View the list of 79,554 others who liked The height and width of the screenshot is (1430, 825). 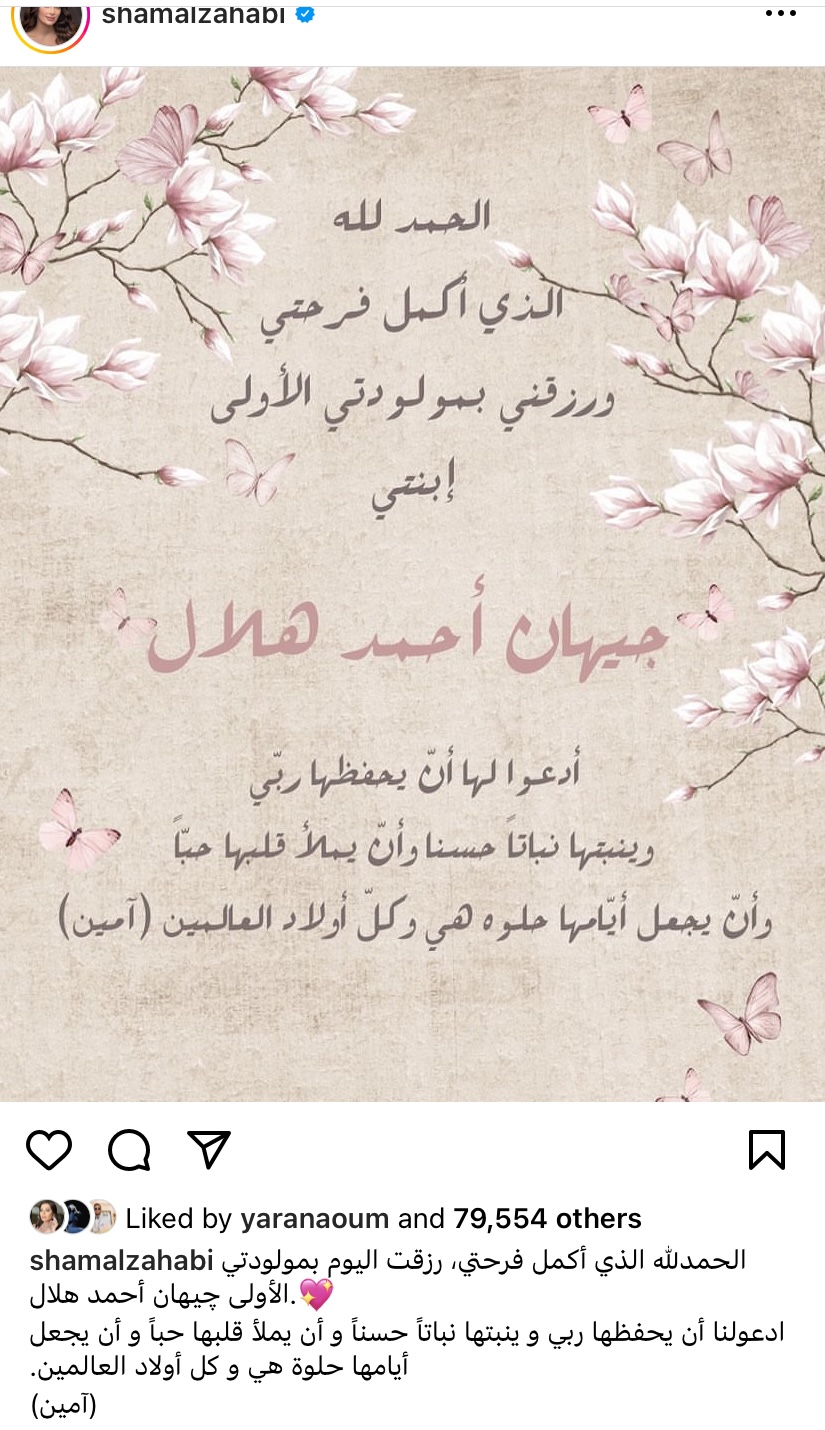tap(547, 1219)
